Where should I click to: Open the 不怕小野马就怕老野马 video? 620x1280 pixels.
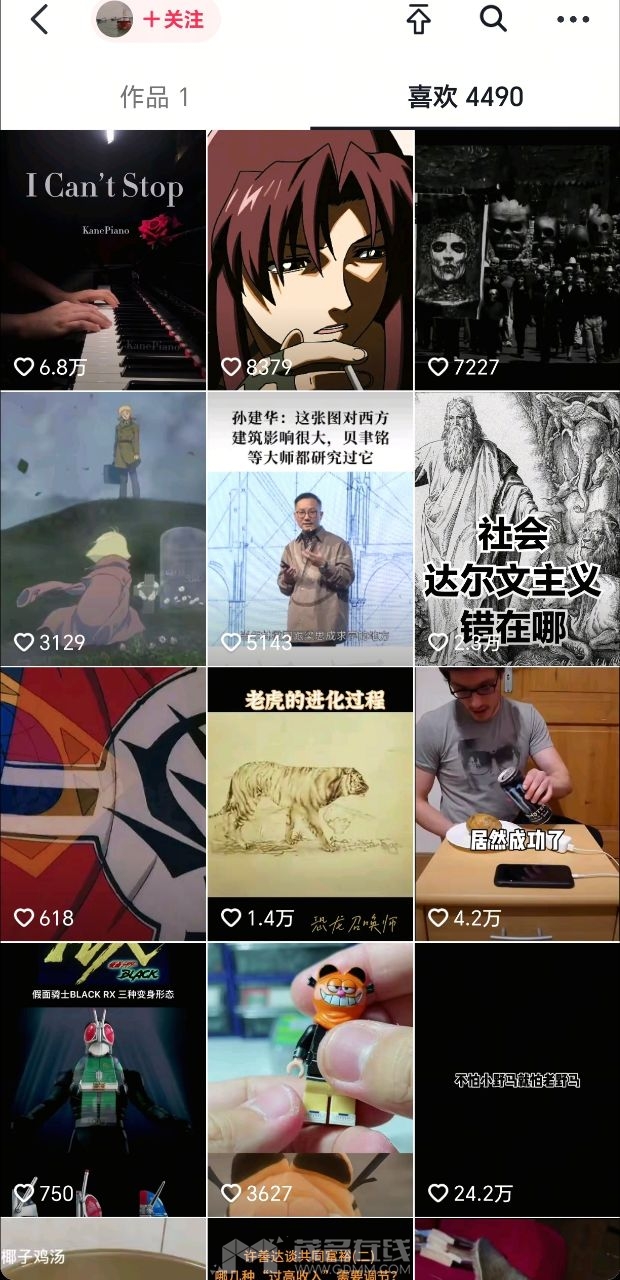click(x=517, y=1080)
